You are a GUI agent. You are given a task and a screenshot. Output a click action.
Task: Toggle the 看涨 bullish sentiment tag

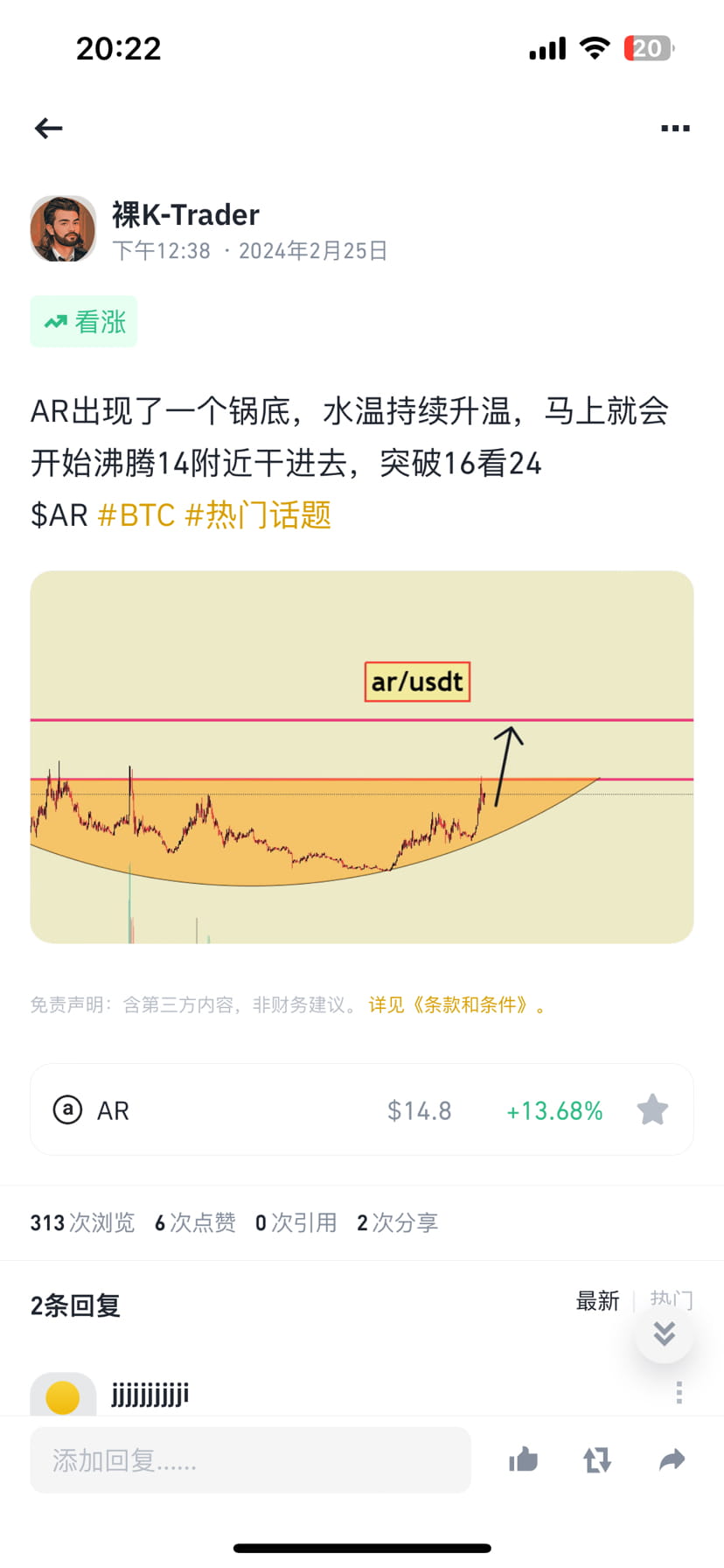coord(83,321)
